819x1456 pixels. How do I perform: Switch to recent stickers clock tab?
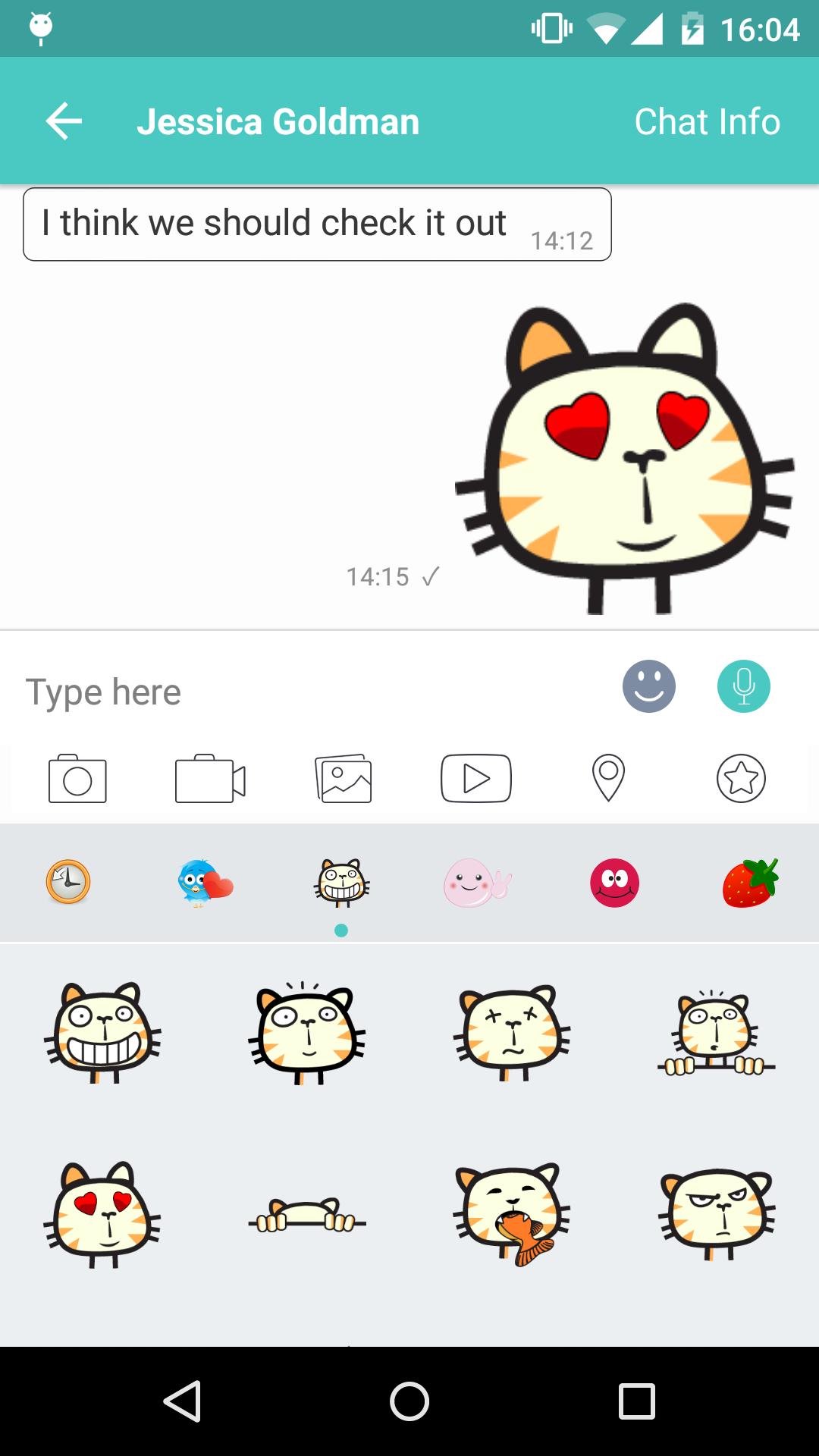[68, 882]
